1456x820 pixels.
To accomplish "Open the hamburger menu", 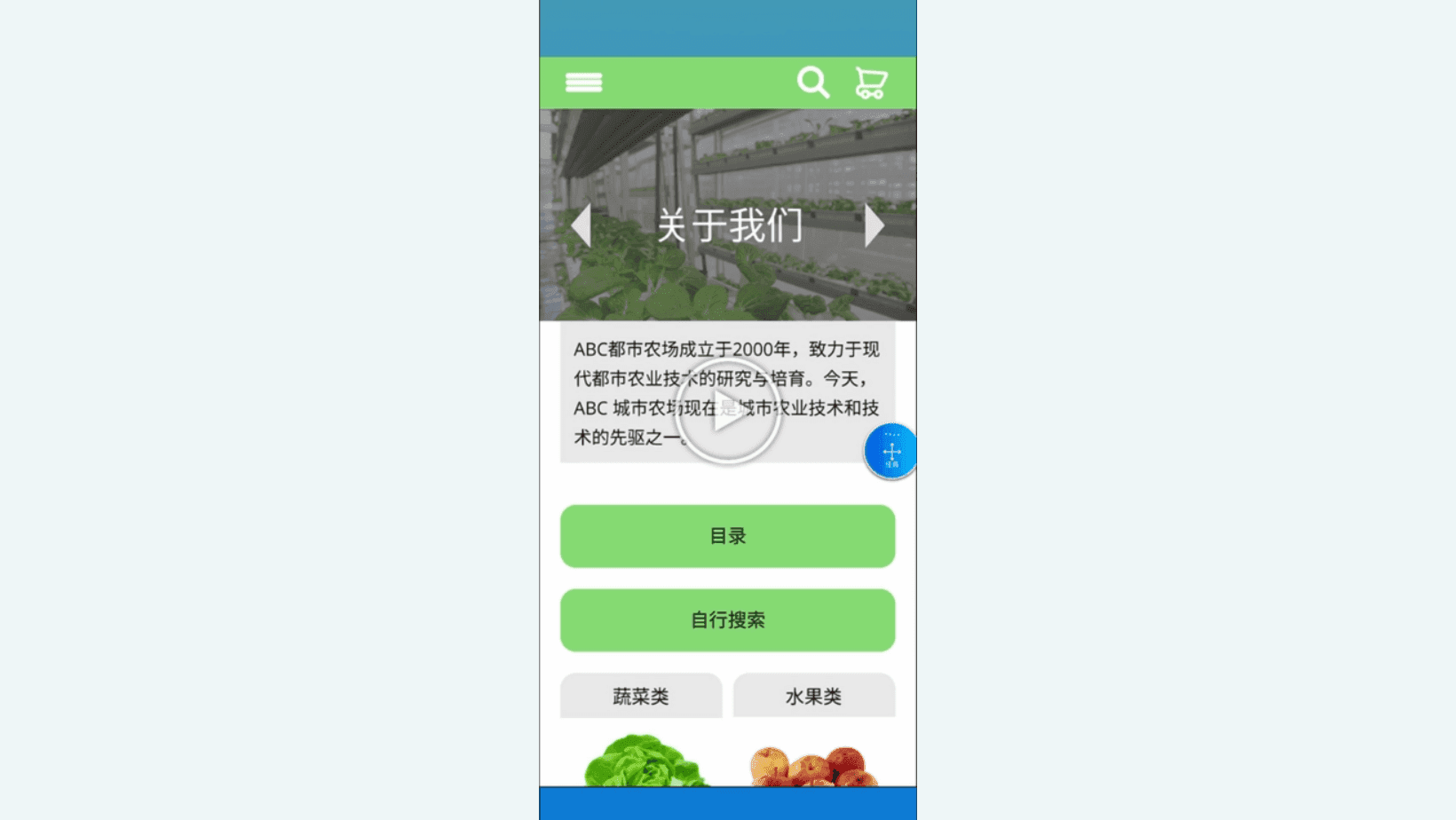I will (583, 83).
